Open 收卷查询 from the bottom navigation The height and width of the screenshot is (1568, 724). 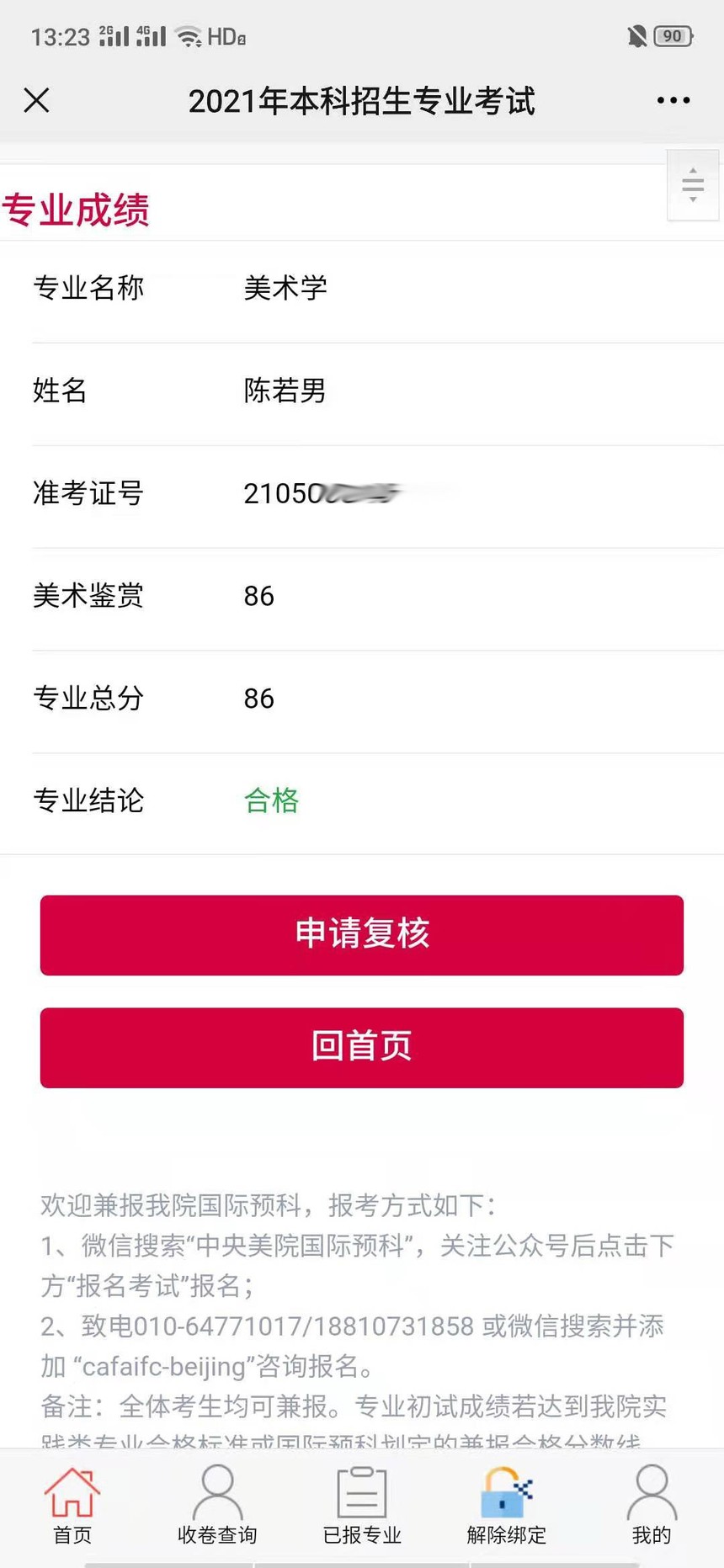pos(217,1498)
